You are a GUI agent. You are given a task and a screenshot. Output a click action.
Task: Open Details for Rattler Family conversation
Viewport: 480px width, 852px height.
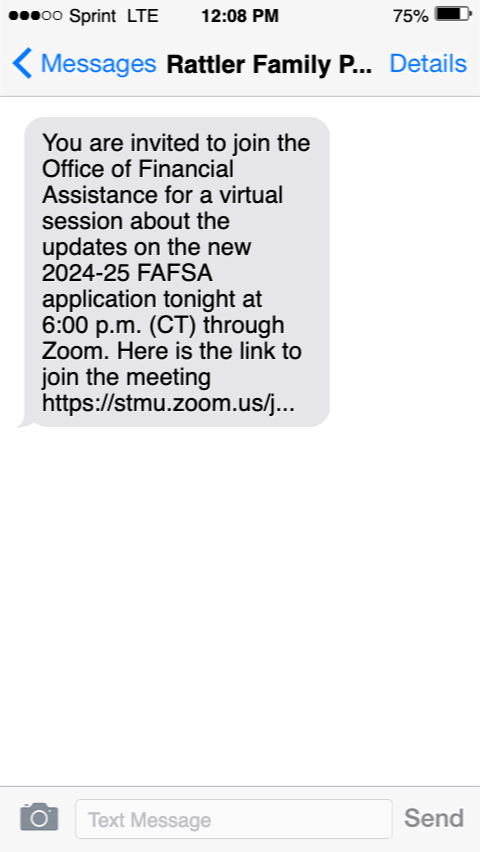[428, 64]
